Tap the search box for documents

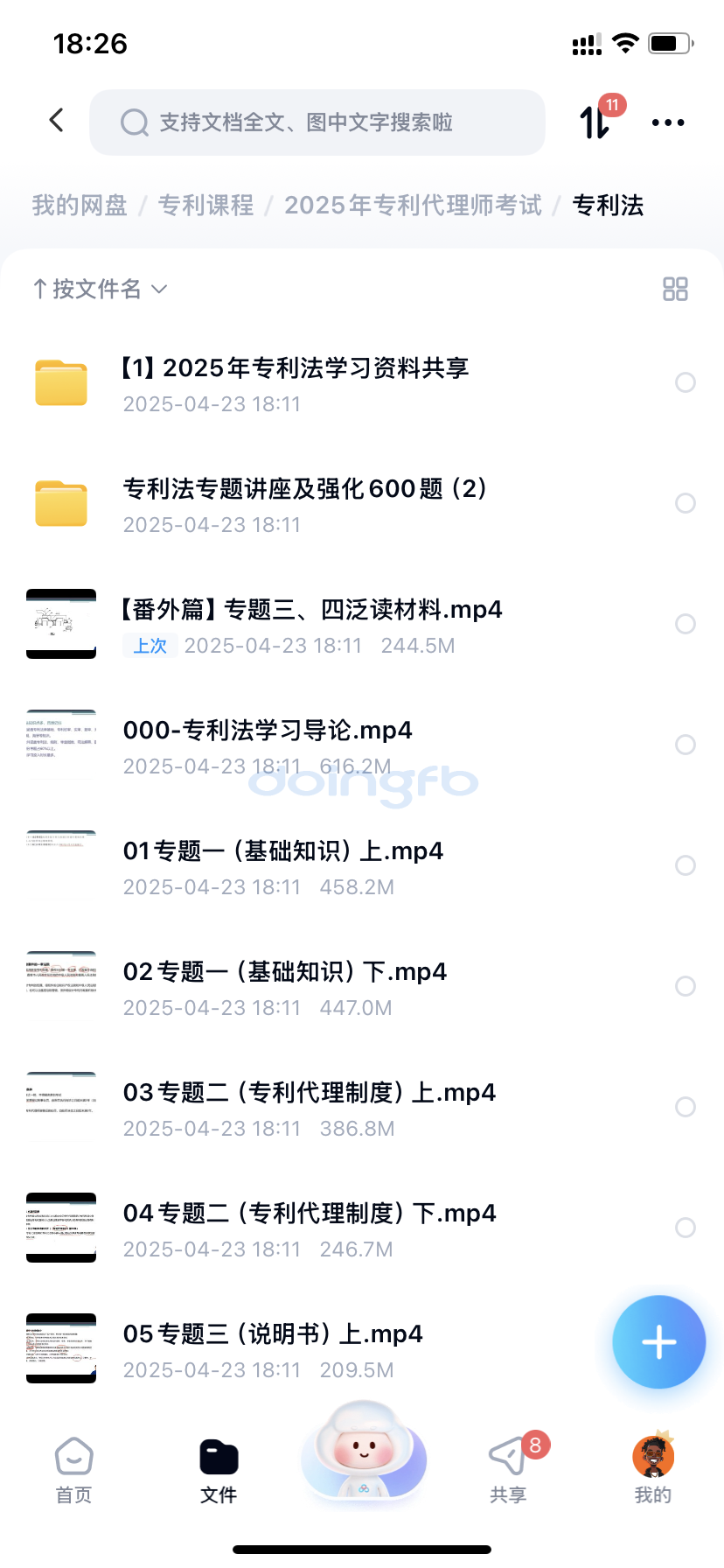tap(317, 122)
